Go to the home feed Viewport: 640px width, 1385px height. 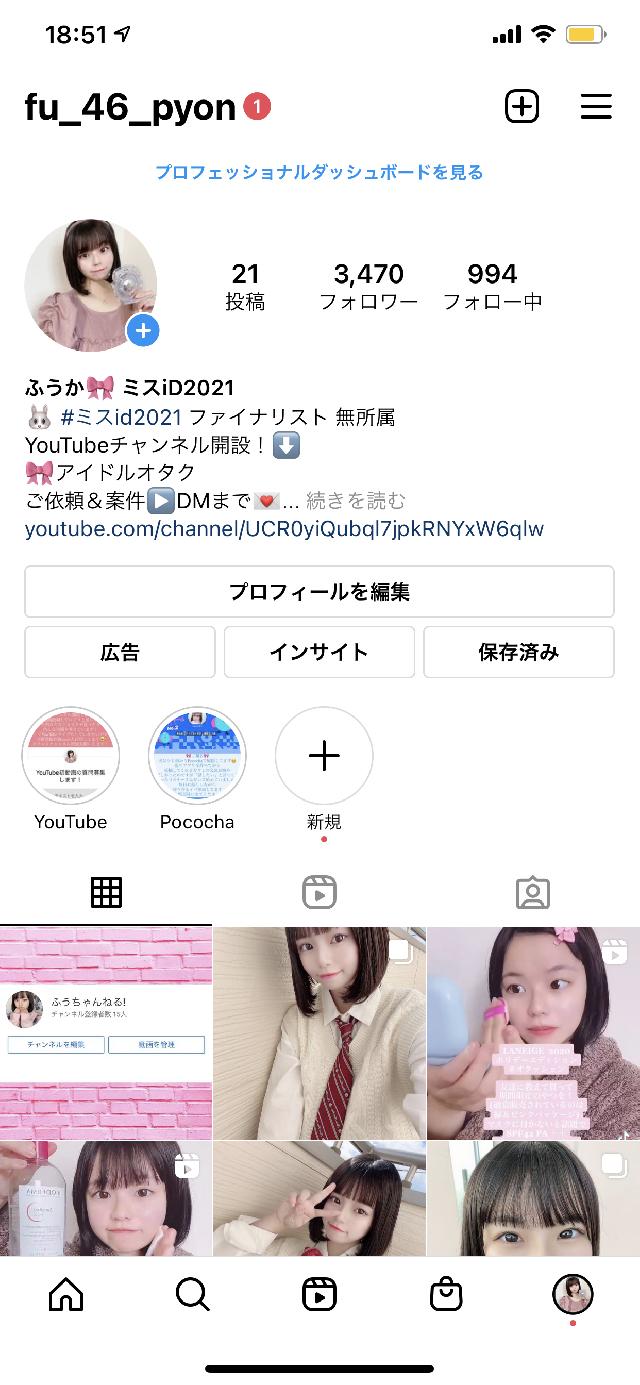[66, 1295]
